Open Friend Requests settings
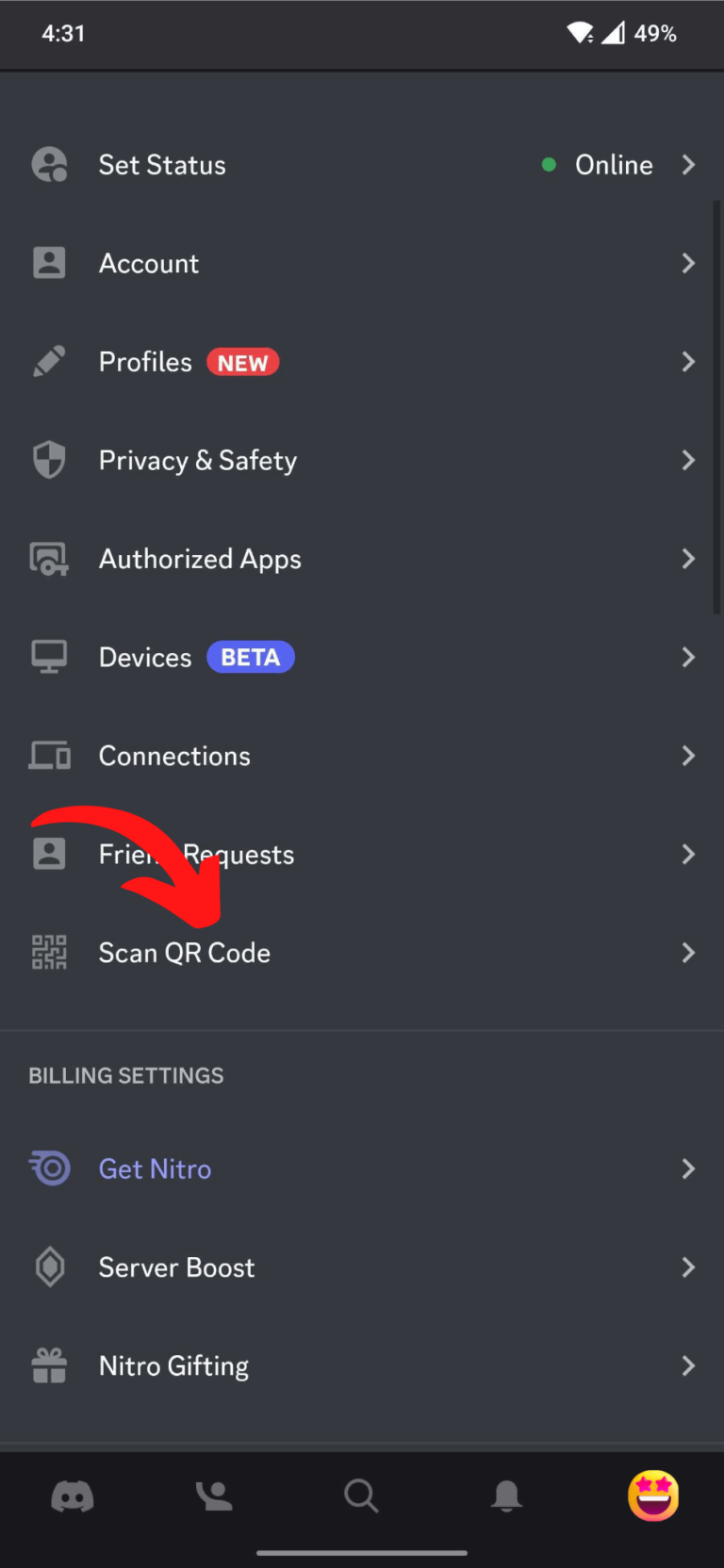The image size is (724, 1568). [196, 854]
